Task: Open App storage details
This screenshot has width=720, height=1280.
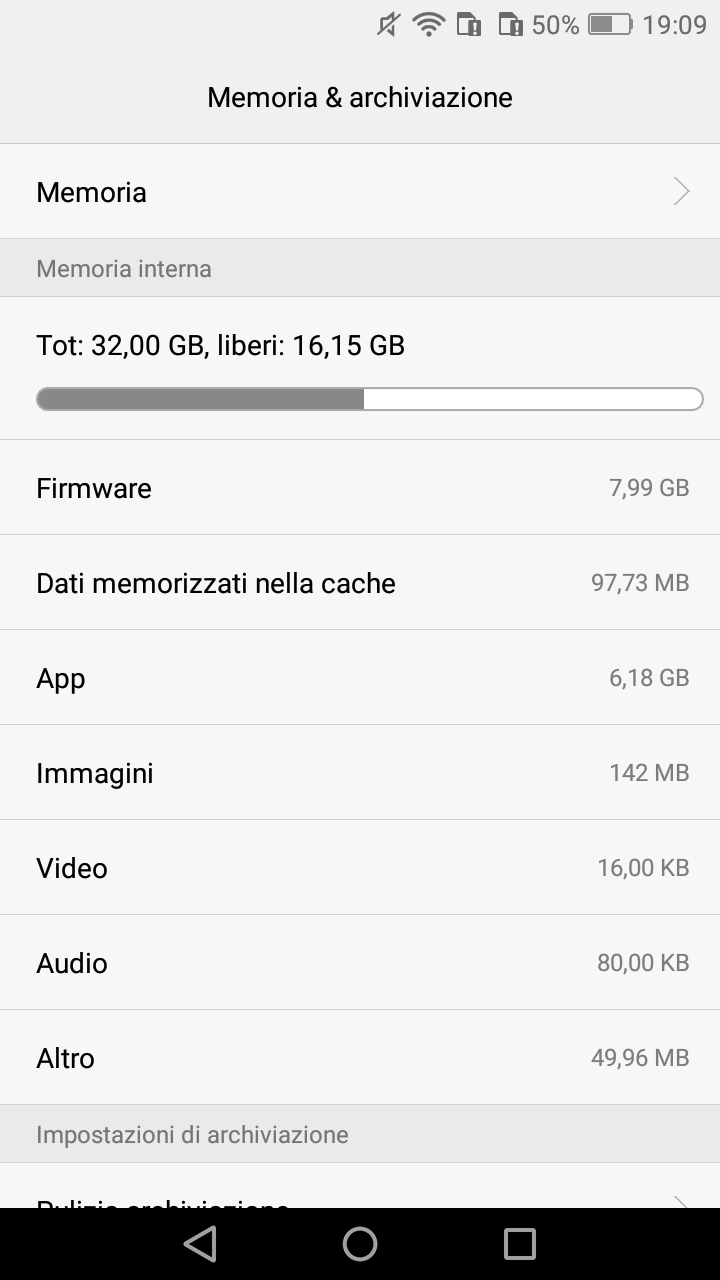Action: [x=360, y=677]
